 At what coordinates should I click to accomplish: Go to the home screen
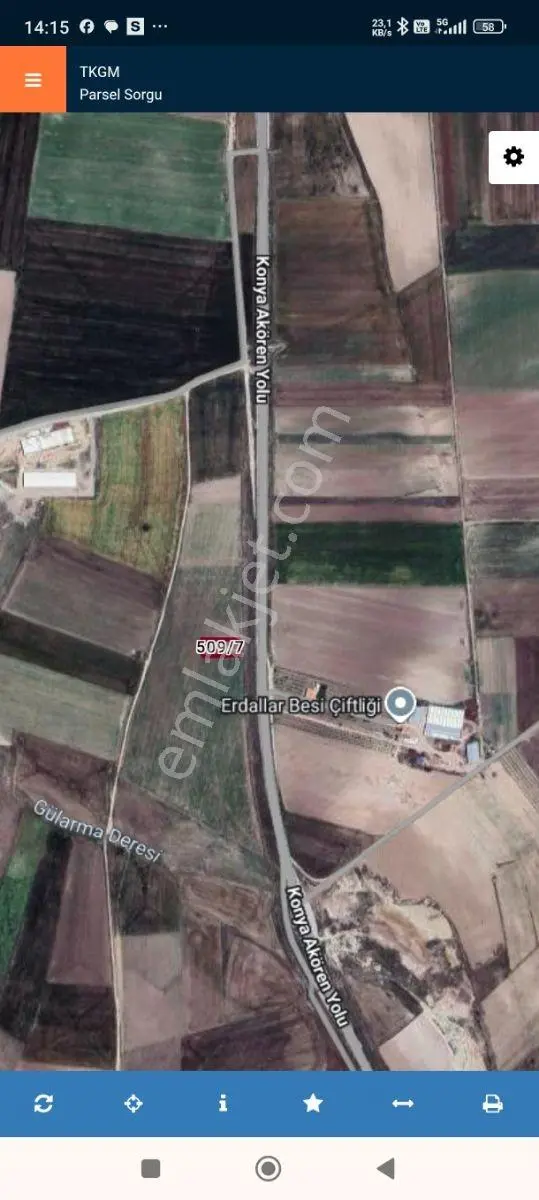268,1168
